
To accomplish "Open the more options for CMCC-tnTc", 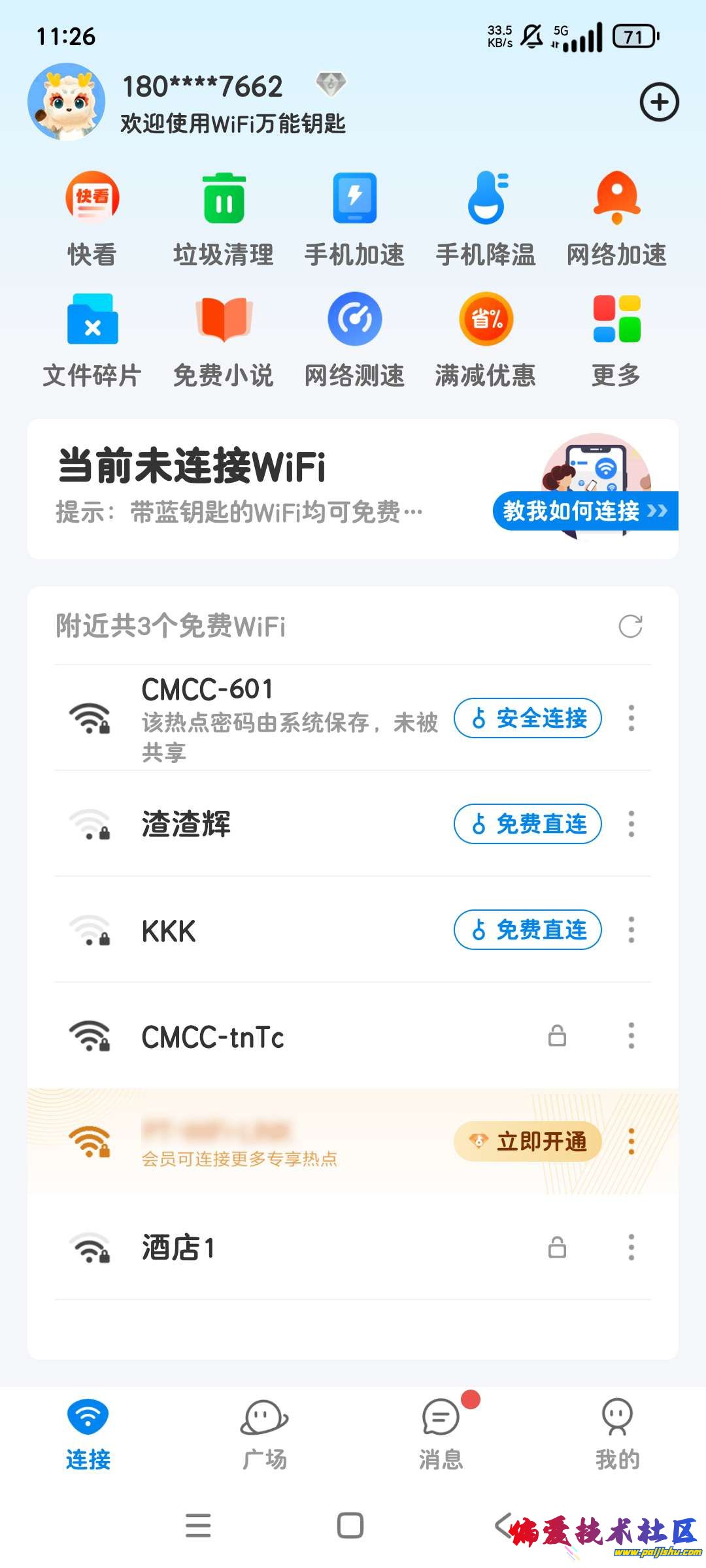I will 631,1036.
